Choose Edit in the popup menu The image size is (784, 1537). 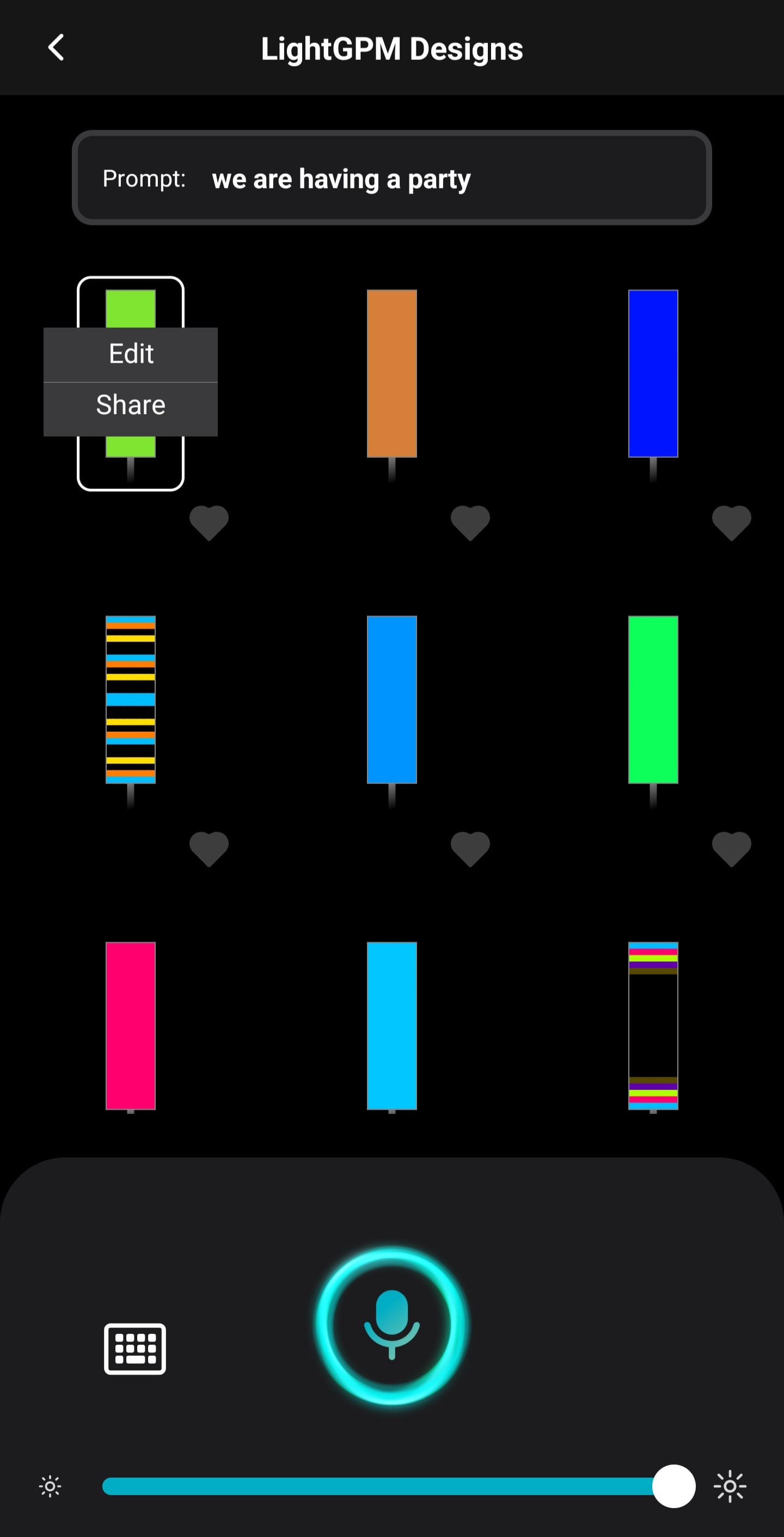[x=131, y=354]
